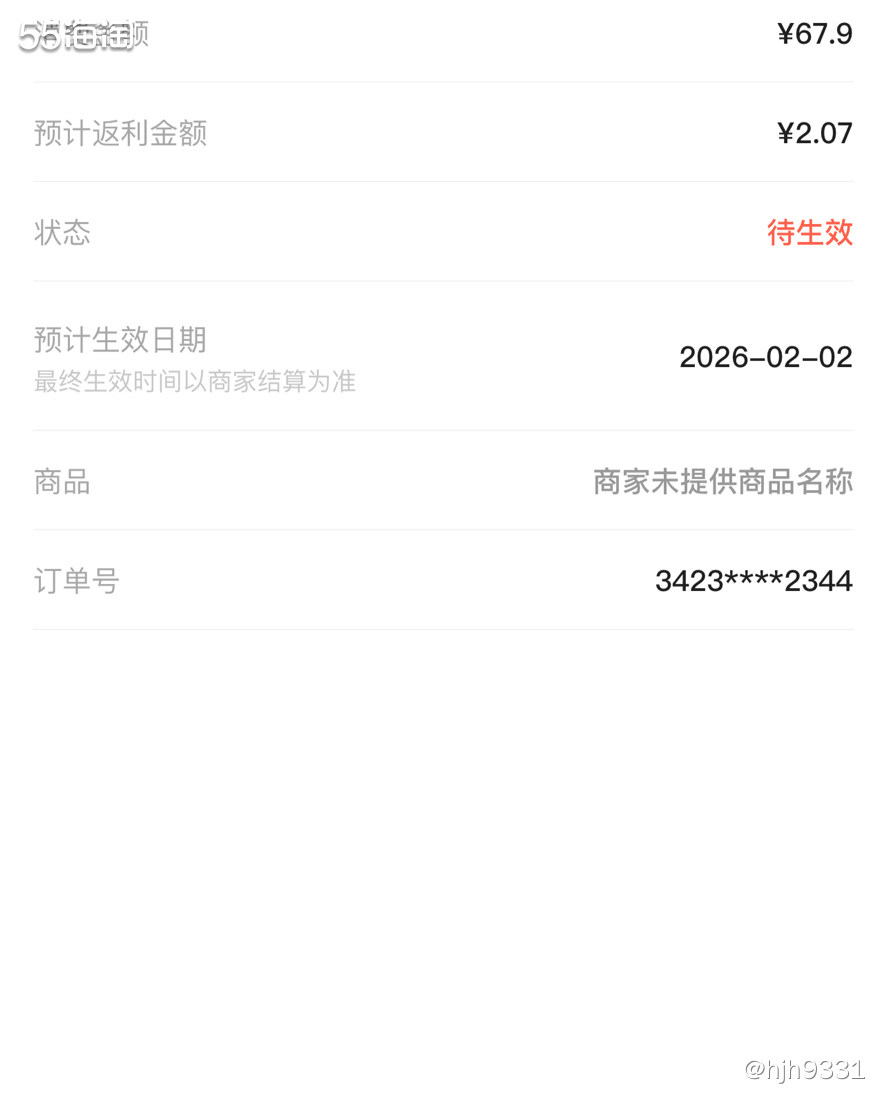The height and width of the screenshot is (1110, 887).
Task: Tap the status row containing 待生效
Action: click(x=443, y=233)
